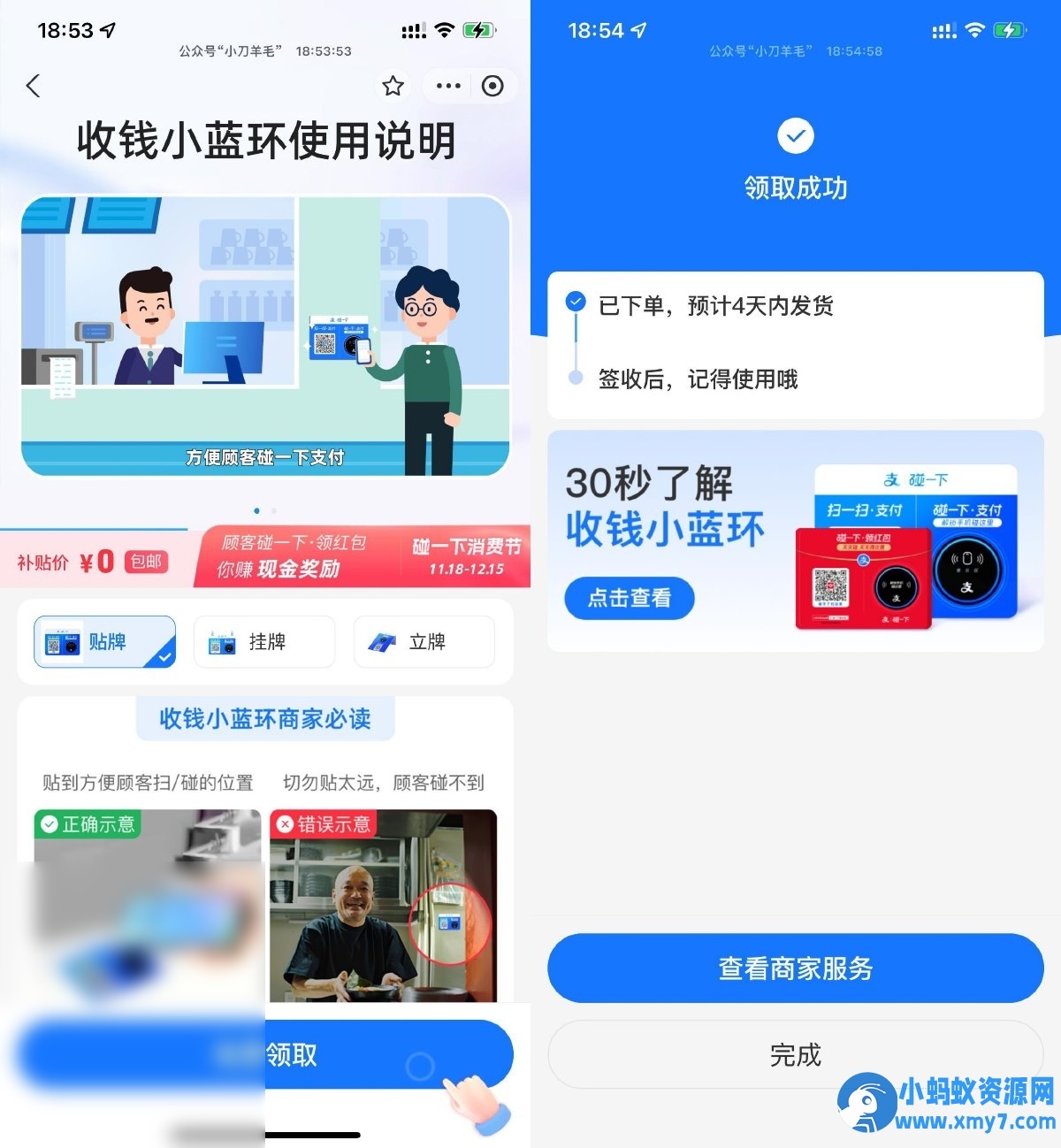
Task: Click 点击查看 to watch the 30-second intro
Action: [629, 598]
